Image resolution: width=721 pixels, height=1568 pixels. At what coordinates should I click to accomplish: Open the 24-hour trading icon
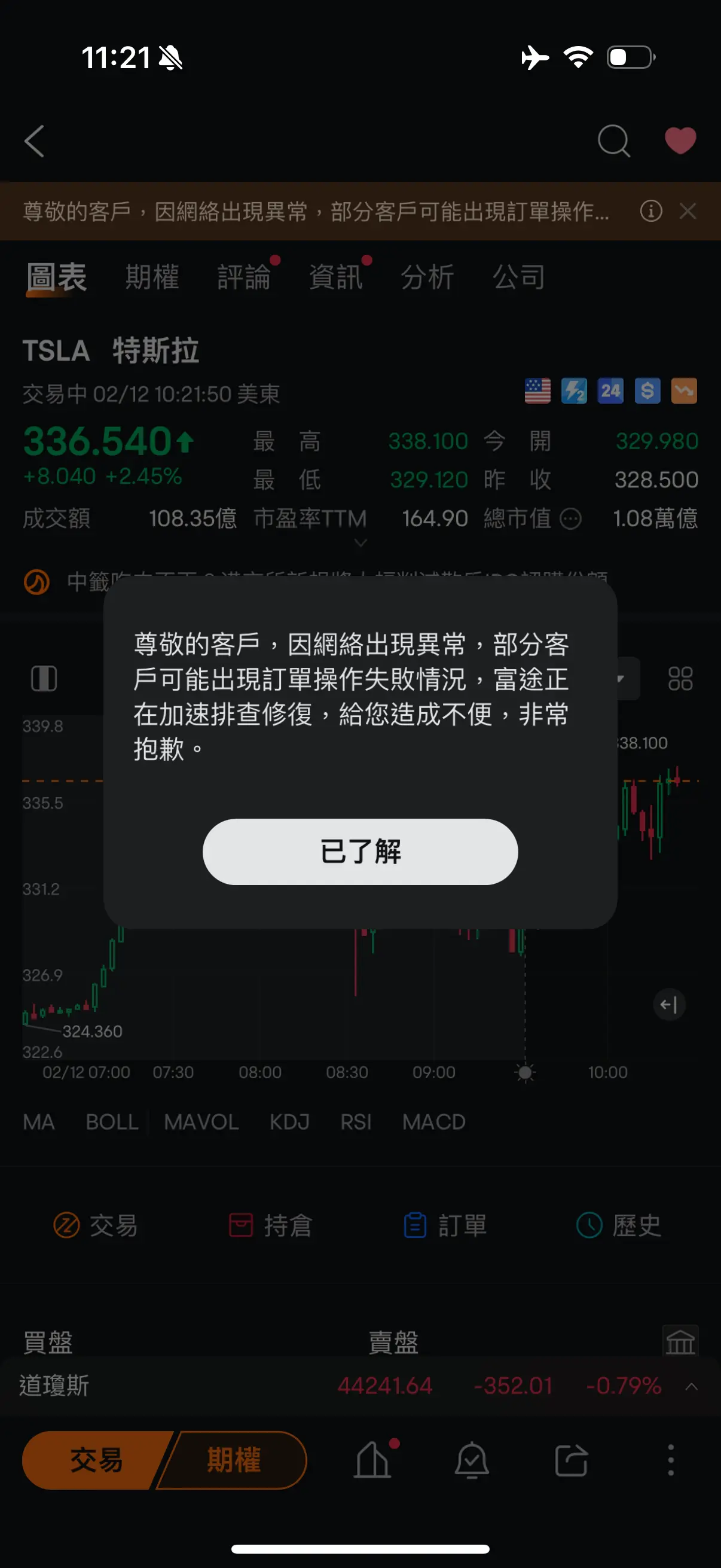[611, 390]
